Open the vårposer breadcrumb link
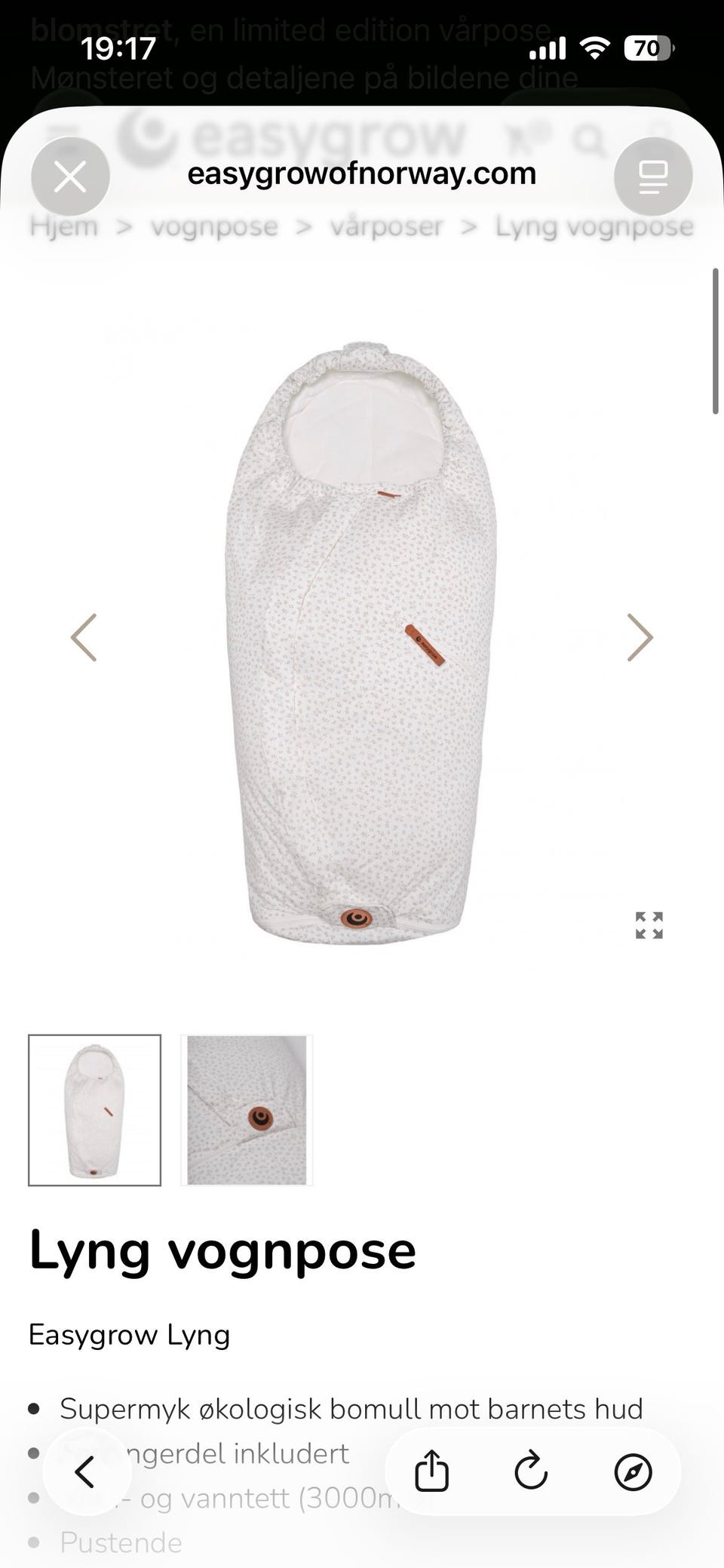 click(x=387, y=226)
